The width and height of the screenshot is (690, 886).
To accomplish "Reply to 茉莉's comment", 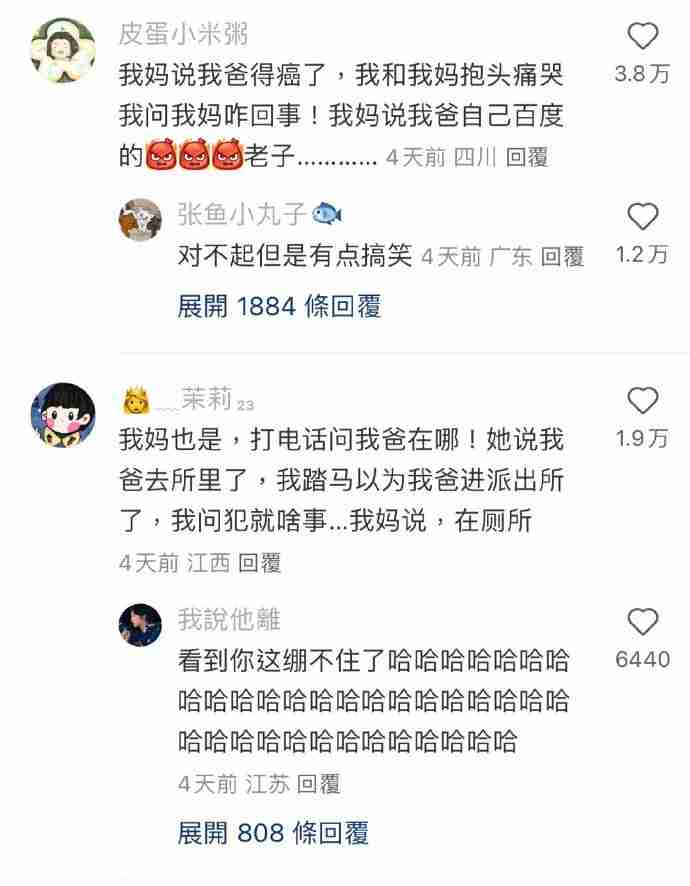I will click(259, 563).
